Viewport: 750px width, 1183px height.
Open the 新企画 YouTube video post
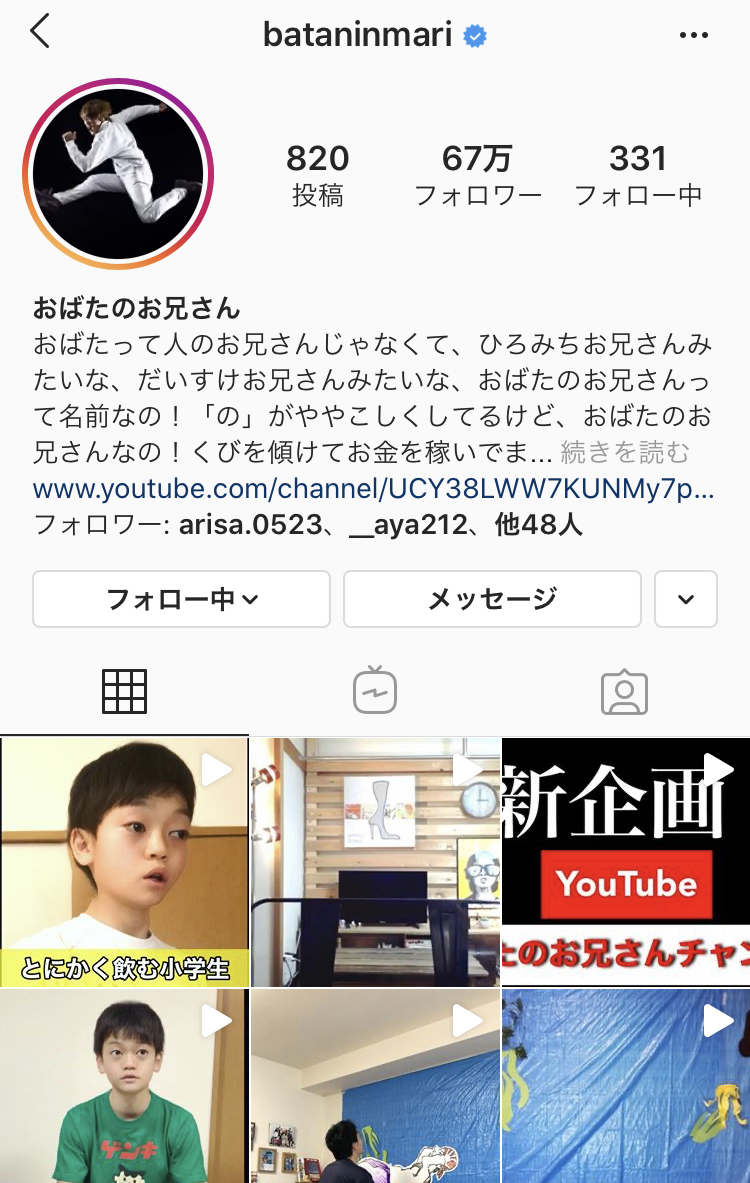tap(626, 862)
